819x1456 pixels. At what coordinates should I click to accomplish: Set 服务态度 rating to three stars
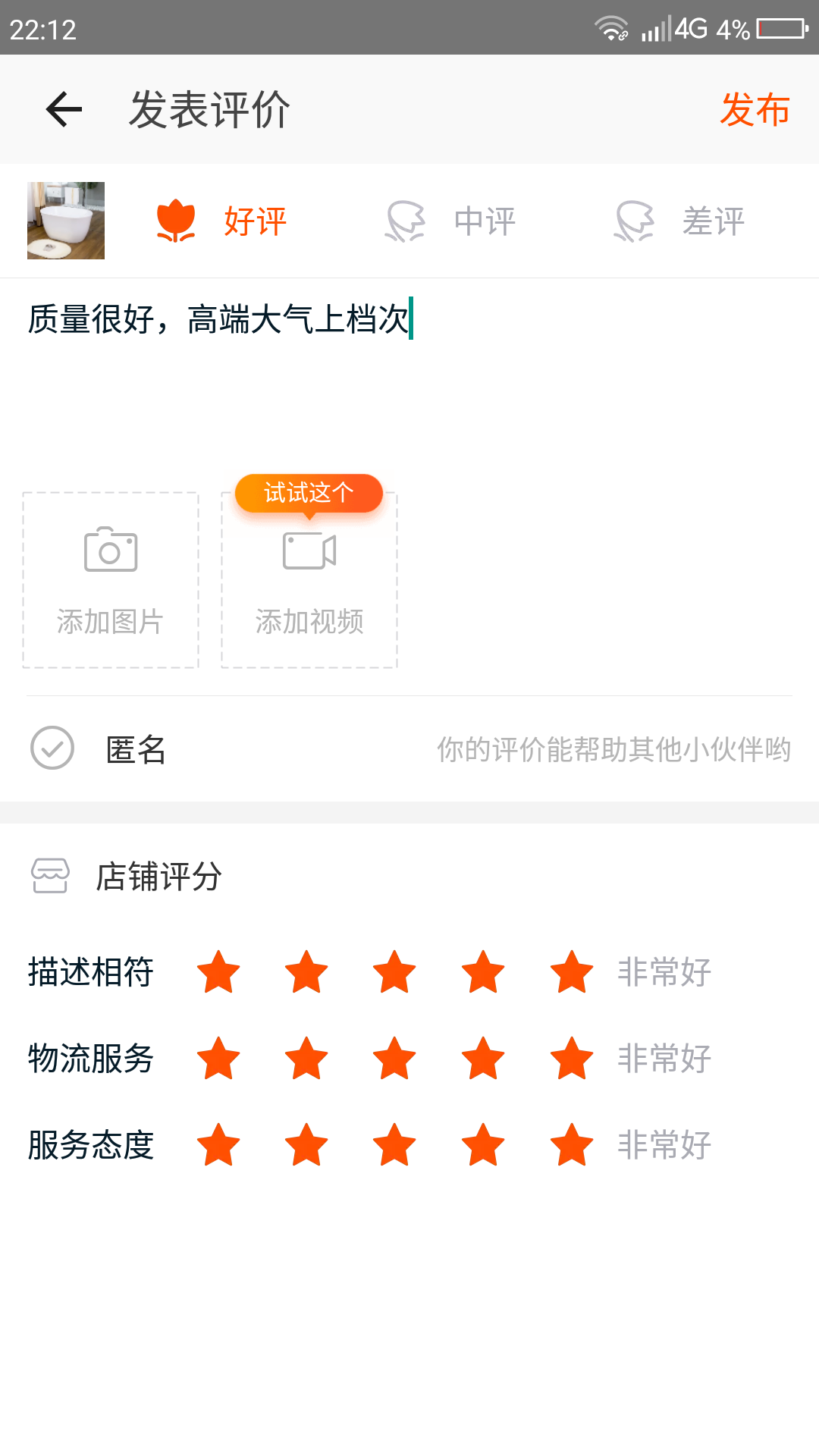pos(395,1145)
